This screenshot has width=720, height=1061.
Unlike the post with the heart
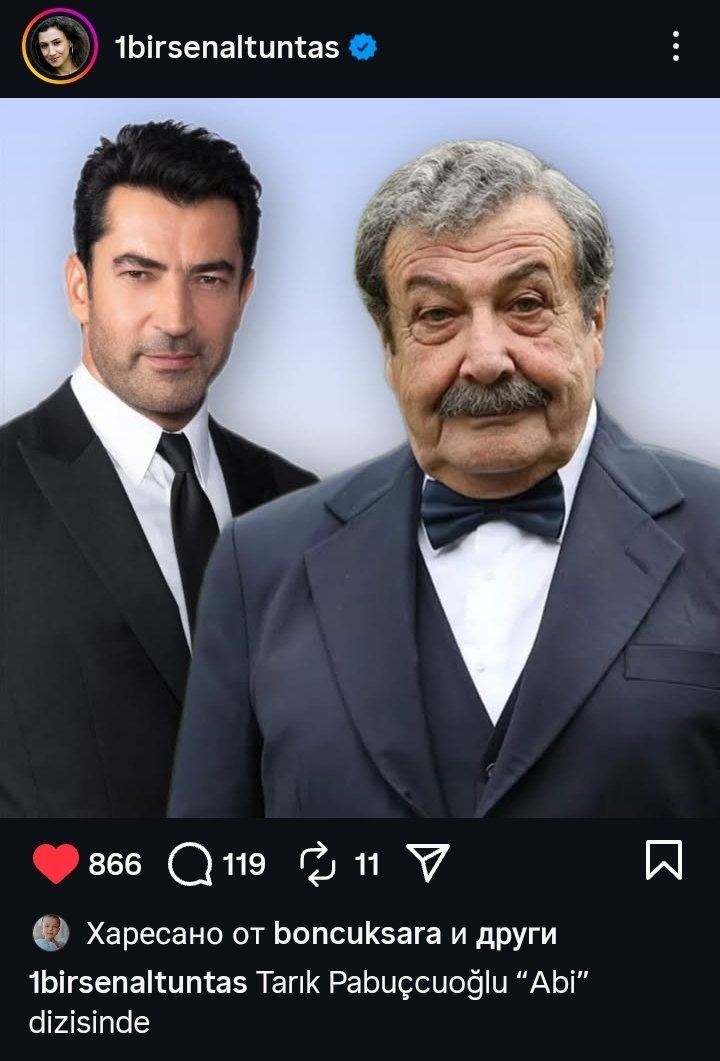pyautogui.click(x=55, y=863)
